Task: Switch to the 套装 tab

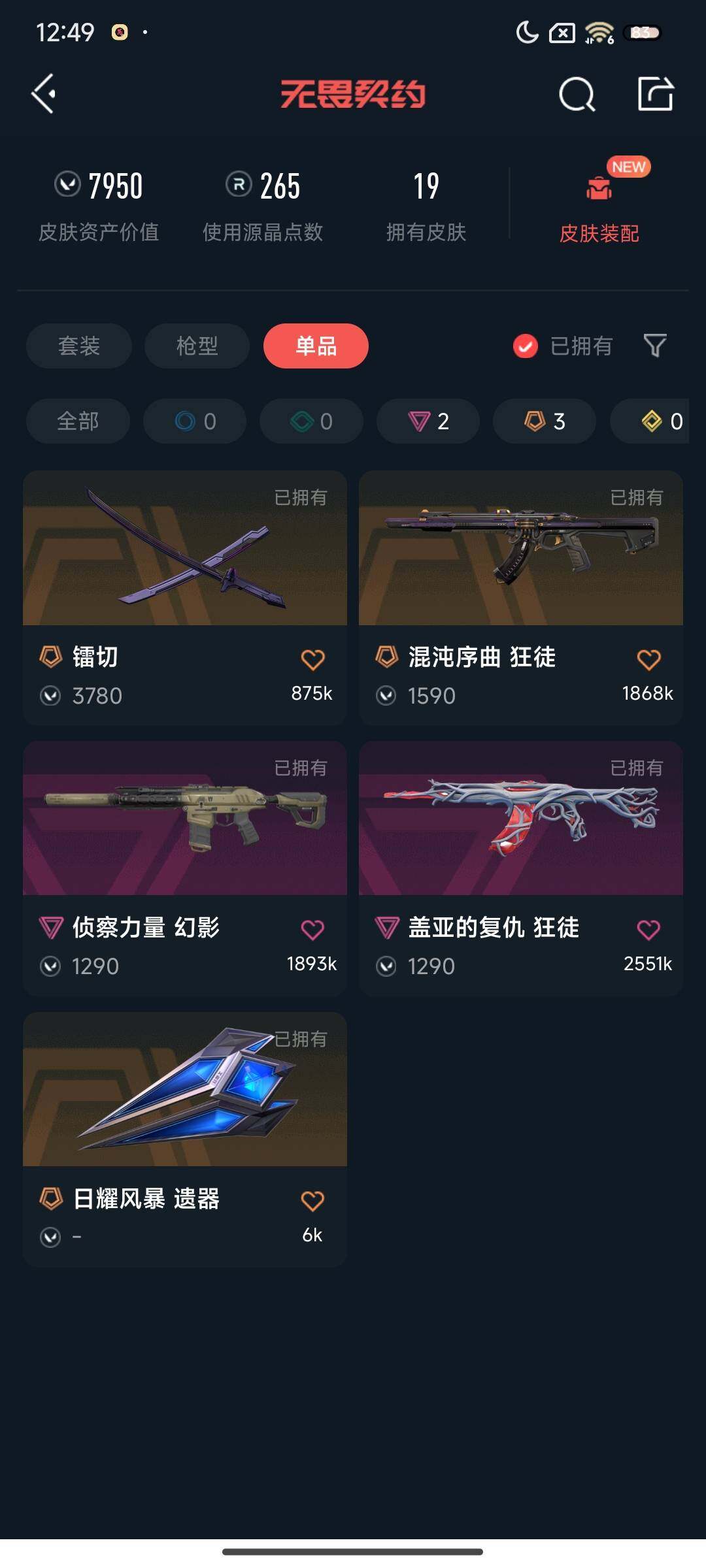Action: point(79,346)
